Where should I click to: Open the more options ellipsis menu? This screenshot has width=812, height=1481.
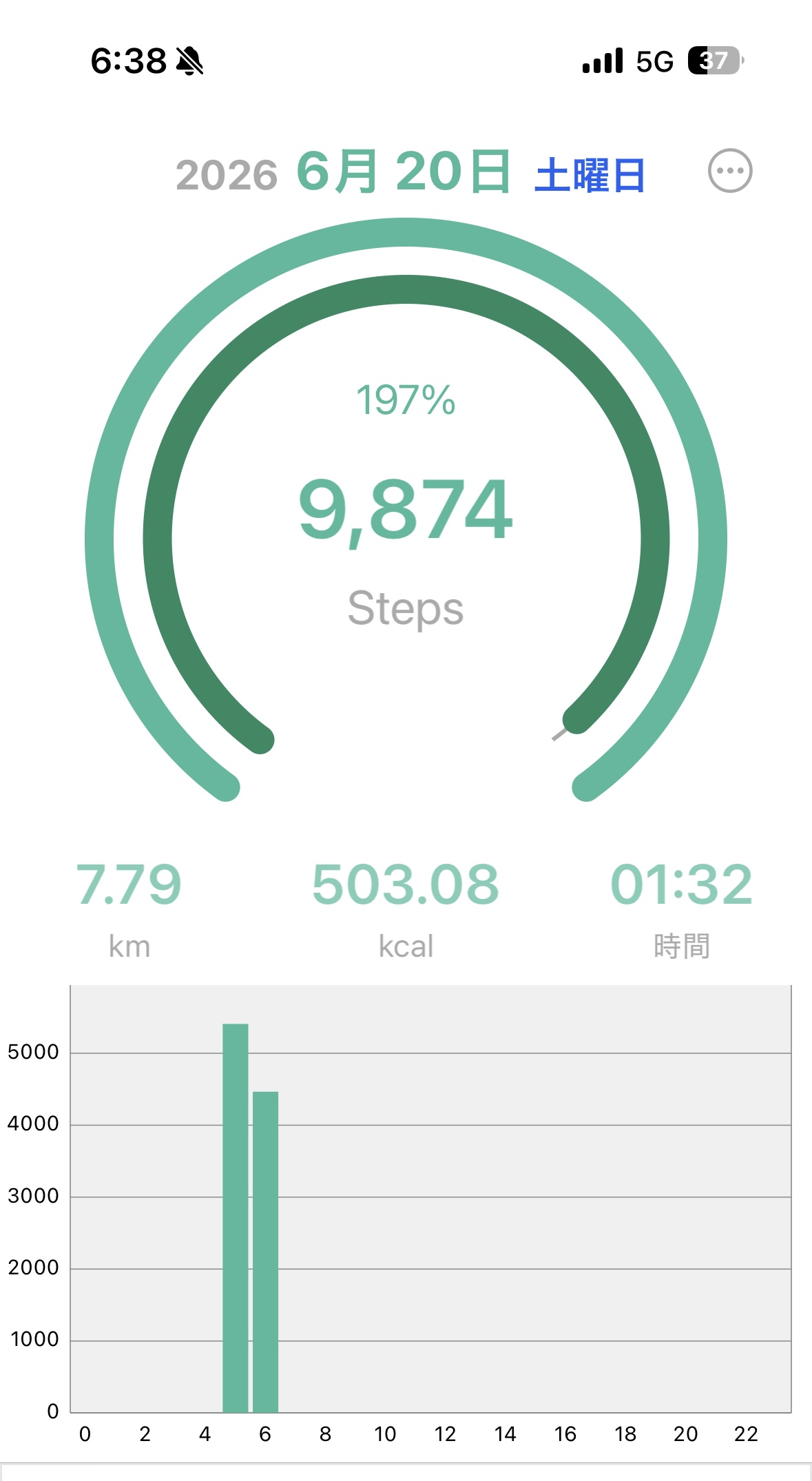click(730, 171)
